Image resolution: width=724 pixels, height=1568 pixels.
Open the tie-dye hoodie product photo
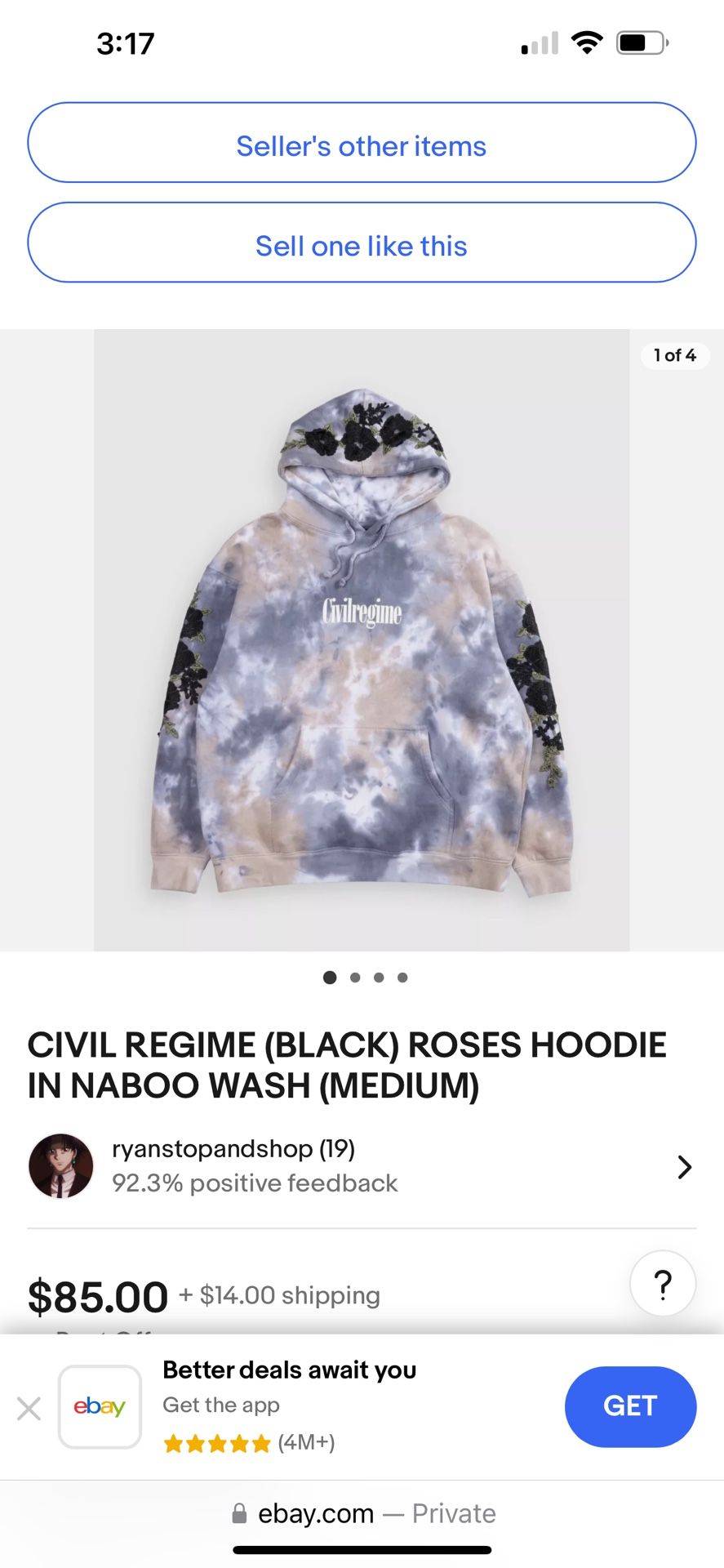pyautogui.click(x=362, y=640)
